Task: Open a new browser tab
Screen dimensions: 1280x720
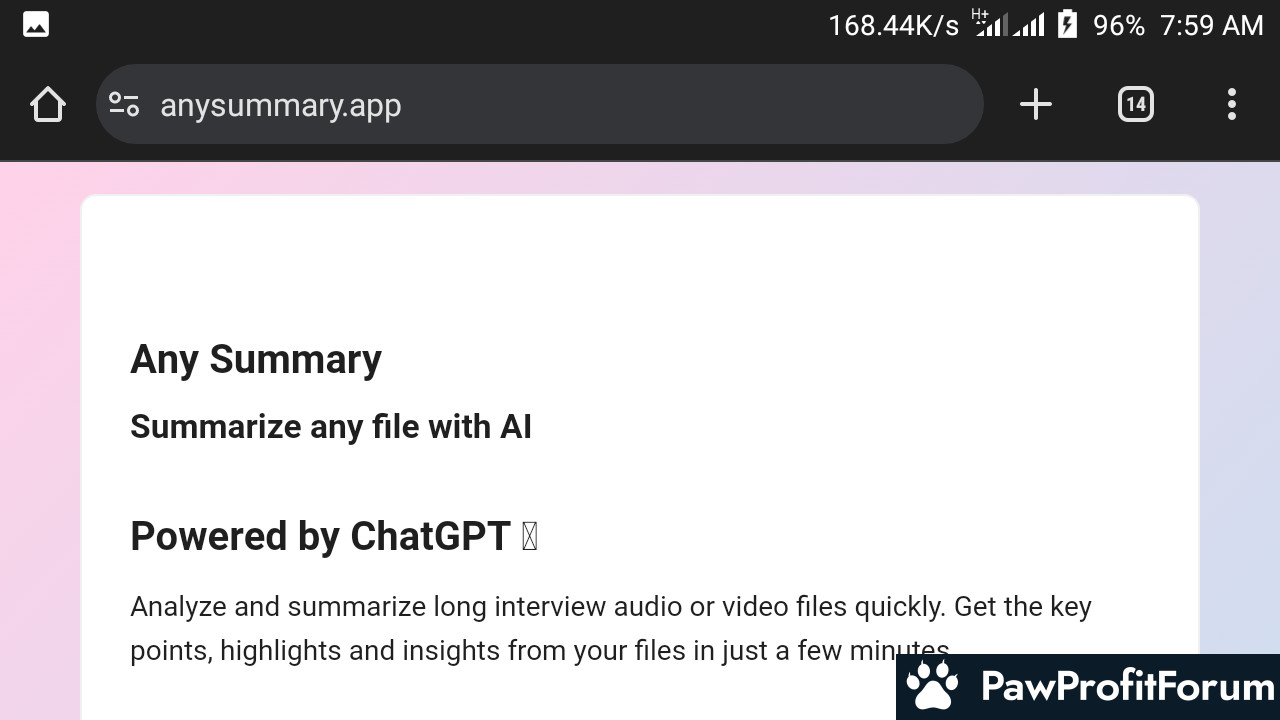Action: (x=1036, y=105)
